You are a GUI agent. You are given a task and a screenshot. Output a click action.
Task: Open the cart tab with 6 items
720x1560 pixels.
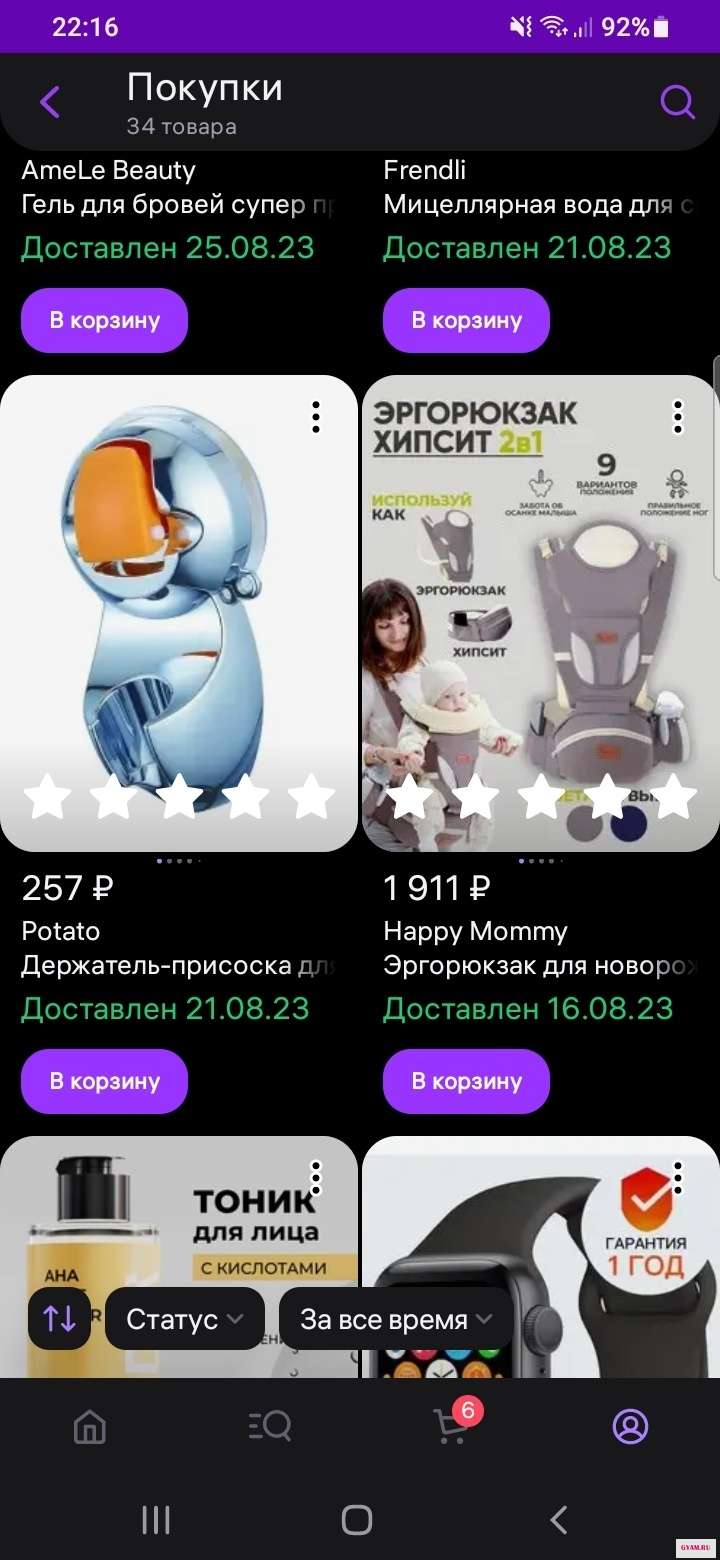450,1427
